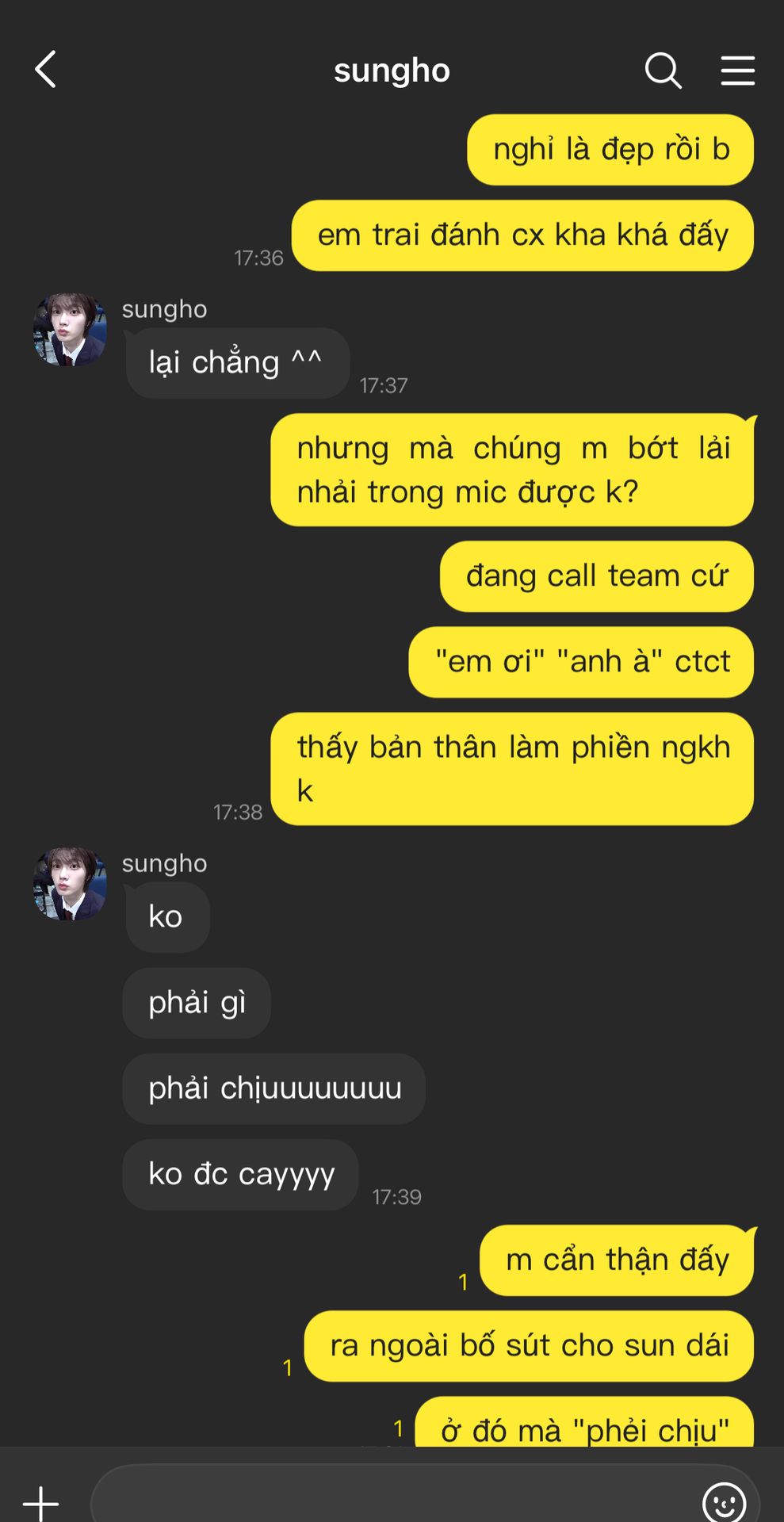This screenshot has height=1522, width=784.
Task: View sungho's profile picture beside "lại chẳng ^^"
Action: click(x=70, y=329)
